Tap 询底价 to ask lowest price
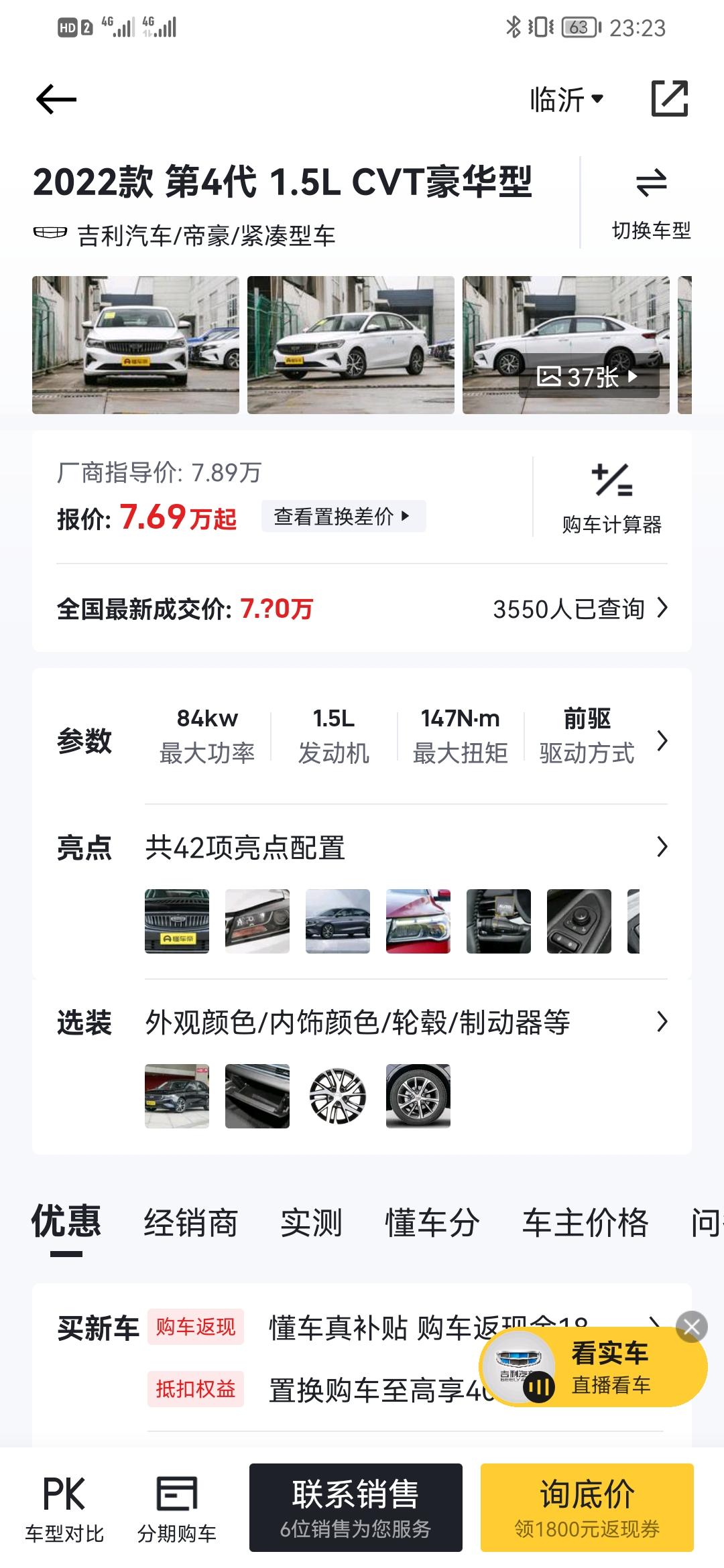724x1568 pixels. point(587,1508)
